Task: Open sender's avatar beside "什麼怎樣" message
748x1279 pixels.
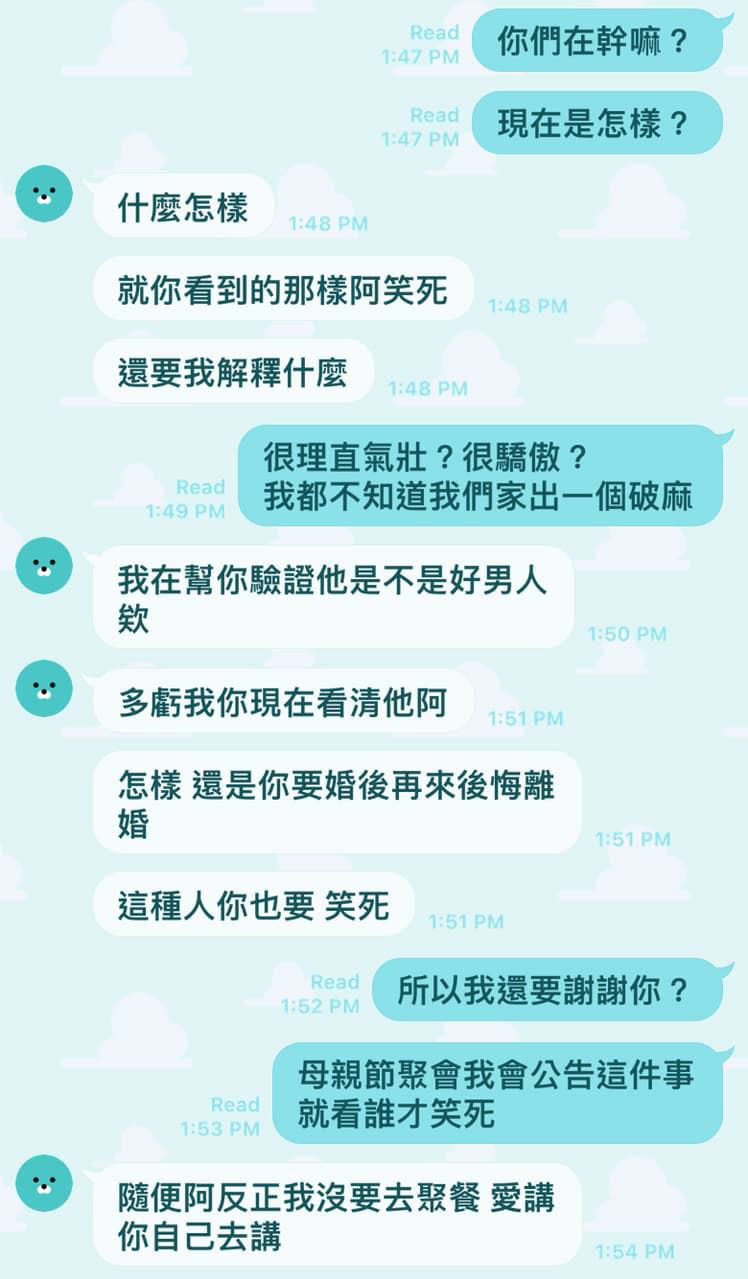Action: point(44,194)
